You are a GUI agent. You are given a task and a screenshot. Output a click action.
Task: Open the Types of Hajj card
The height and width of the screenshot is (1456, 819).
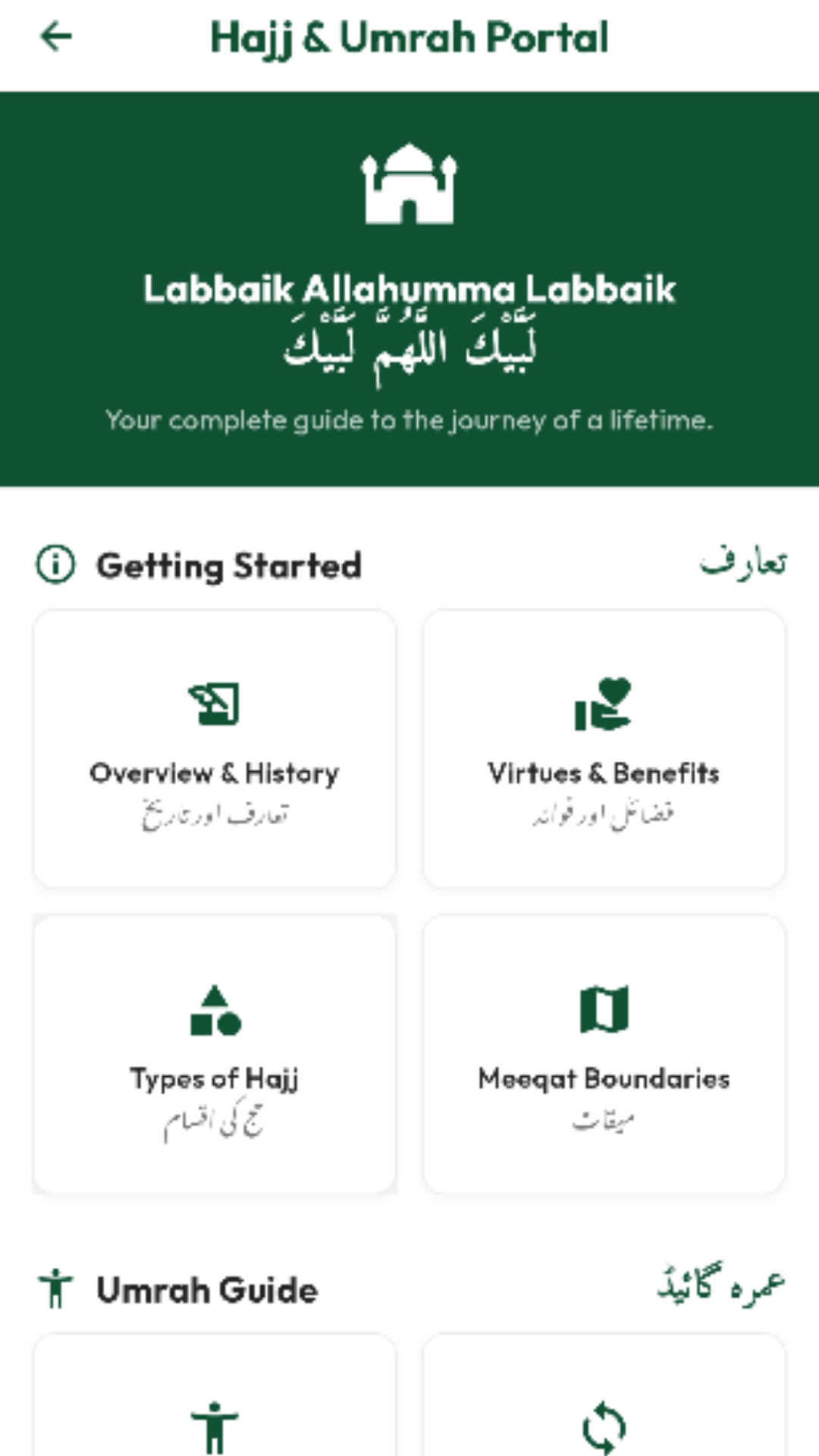click(x=214, y=1052)
